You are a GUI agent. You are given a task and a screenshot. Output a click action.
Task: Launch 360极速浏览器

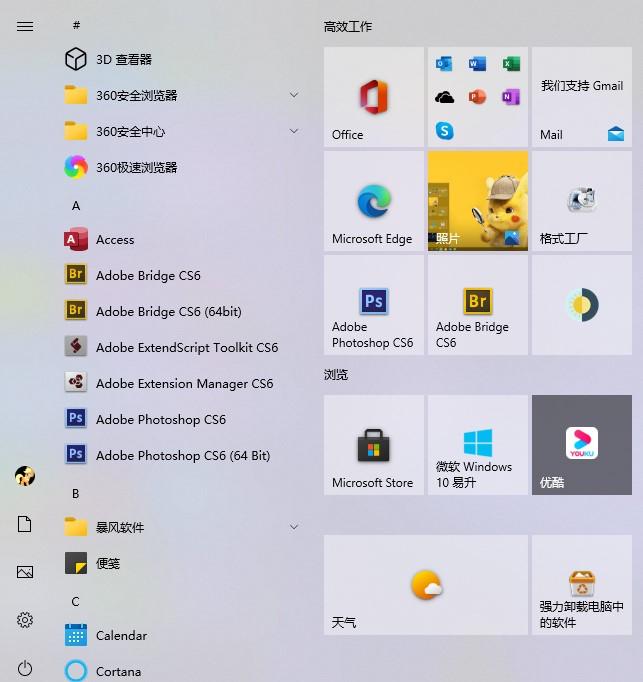pyautogui.click(x=136, y=168)
